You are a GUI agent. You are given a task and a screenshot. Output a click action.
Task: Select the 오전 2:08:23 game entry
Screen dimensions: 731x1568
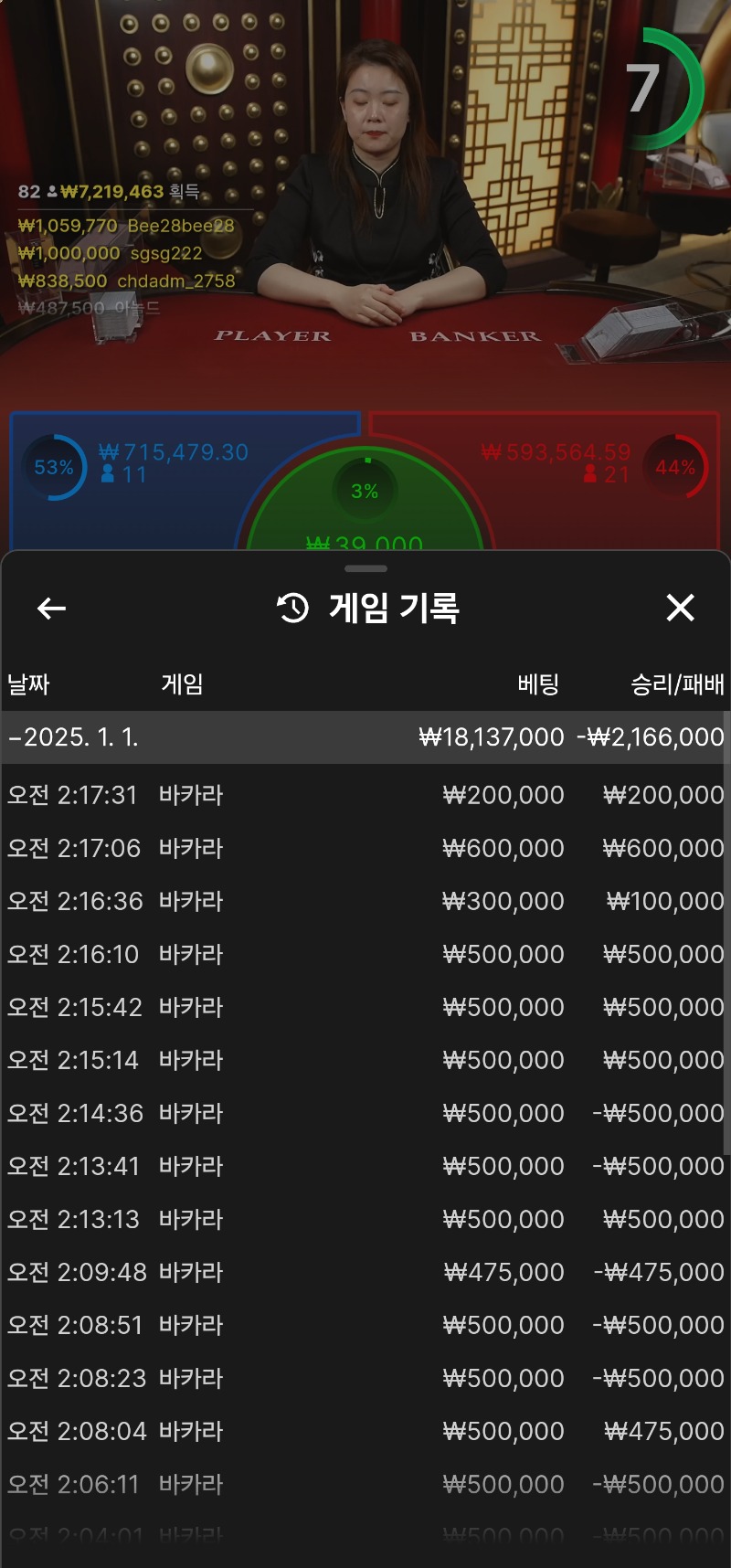pos(365,1378)
